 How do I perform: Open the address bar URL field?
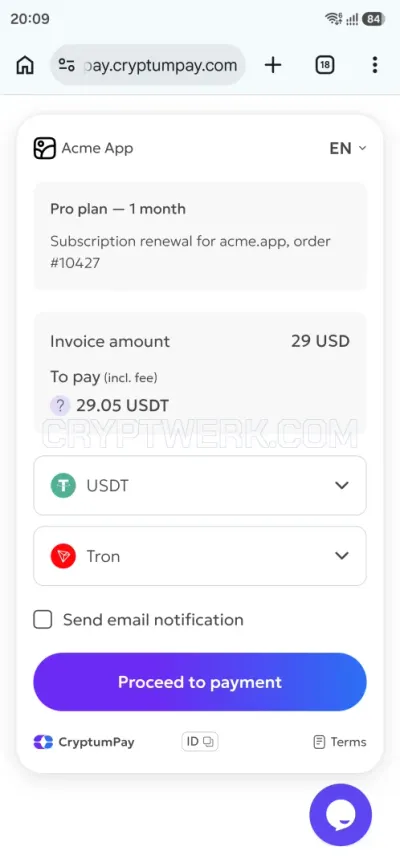click(148, 65)
